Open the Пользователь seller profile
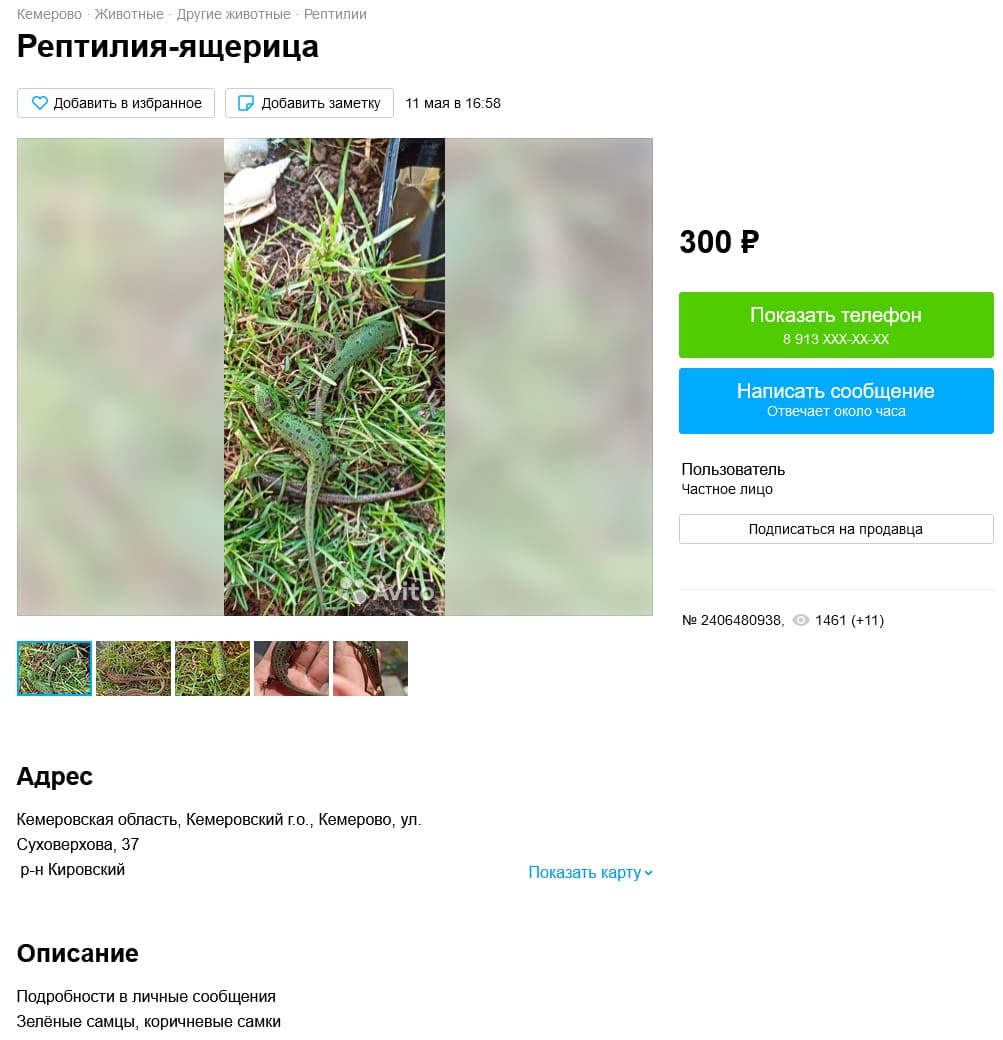 (733, 469)
